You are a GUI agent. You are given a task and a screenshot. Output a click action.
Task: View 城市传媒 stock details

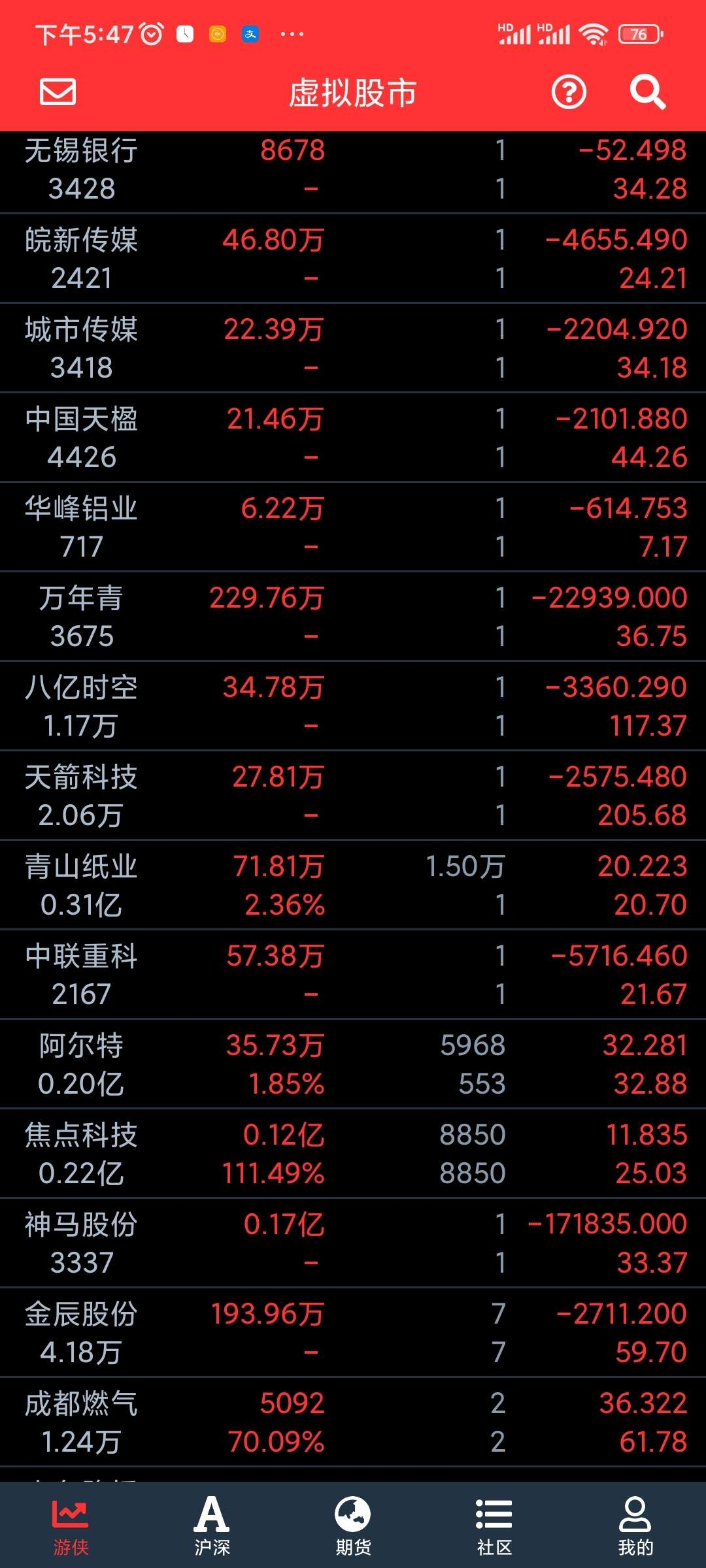[x=353, y=348]
